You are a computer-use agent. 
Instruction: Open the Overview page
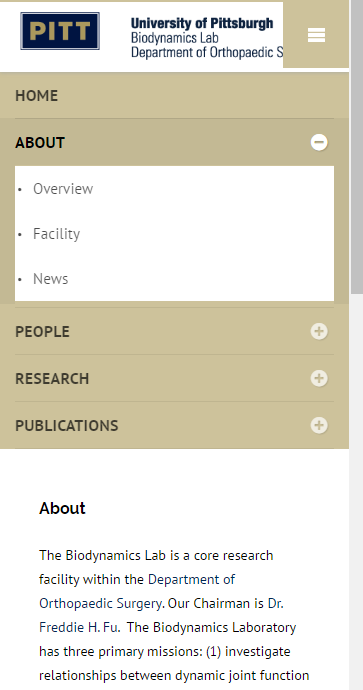pyautogui.click(x=63, y=189)
